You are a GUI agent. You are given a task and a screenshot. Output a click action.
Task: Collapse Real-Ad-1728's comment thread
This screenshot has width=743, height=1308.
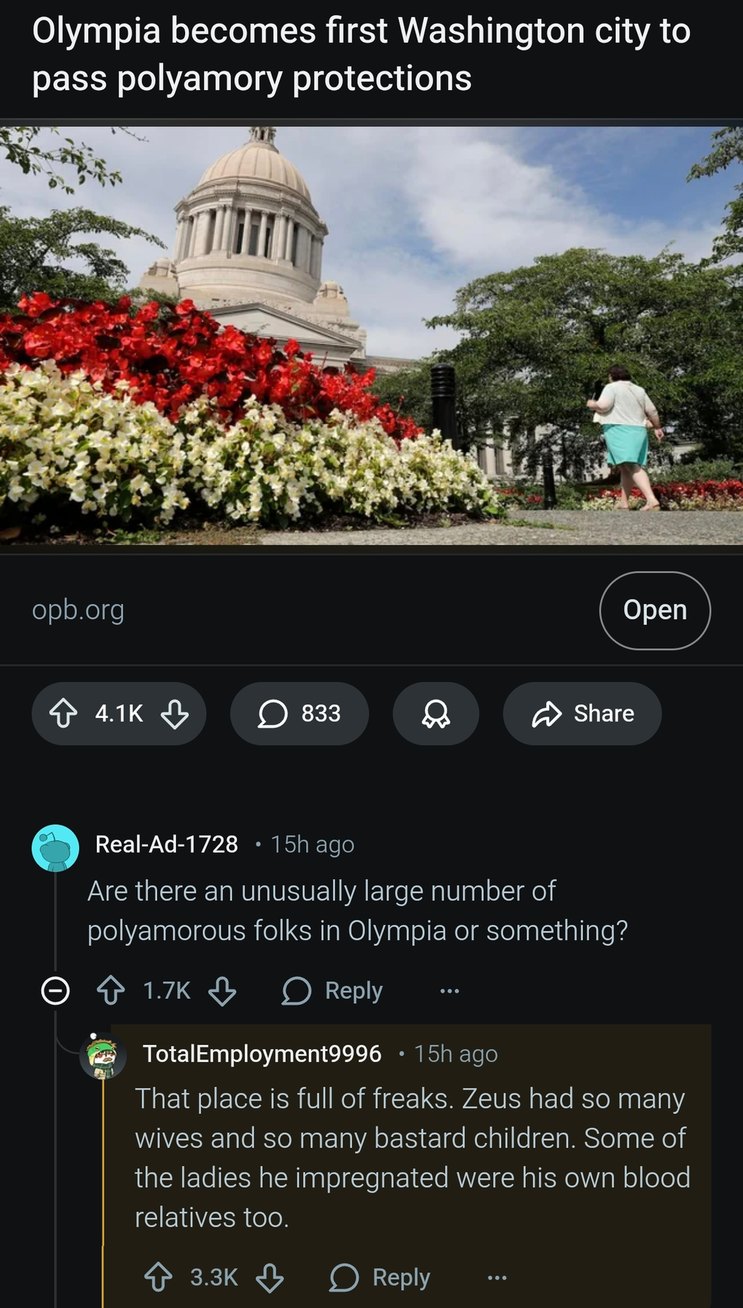55,990
